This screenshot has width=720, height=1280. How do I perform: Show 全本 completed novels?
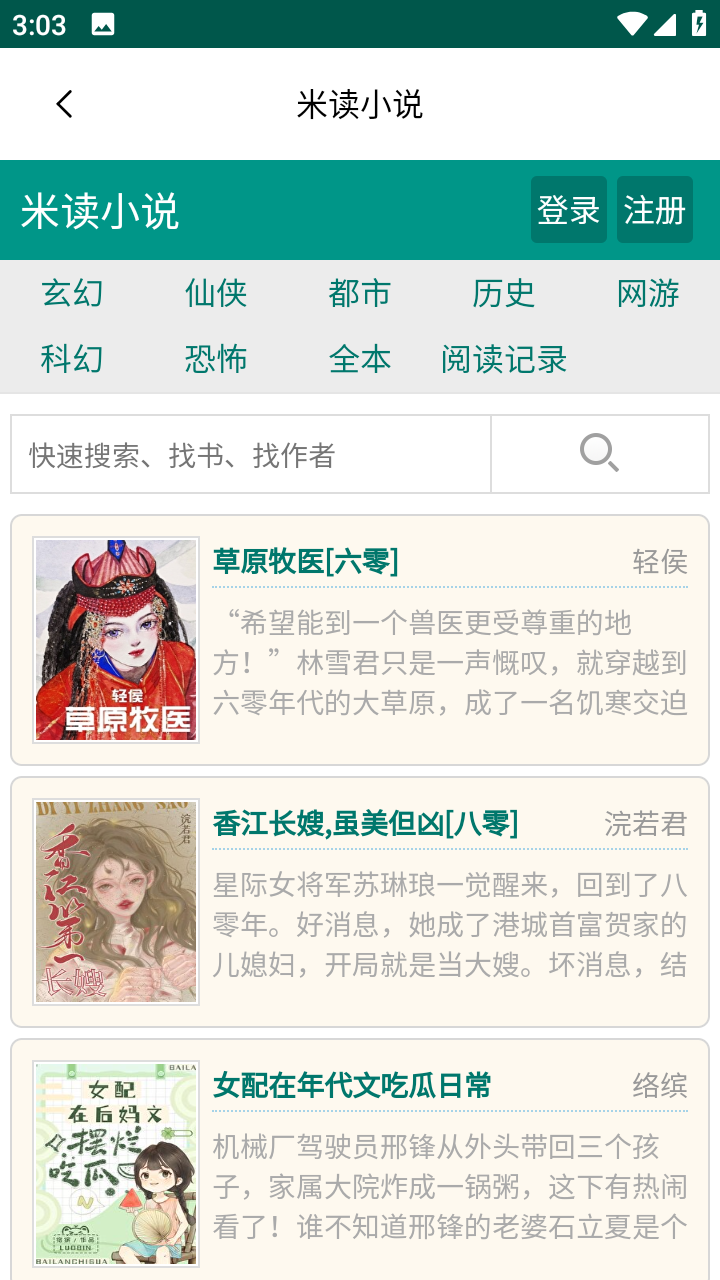tap(360, 359)
